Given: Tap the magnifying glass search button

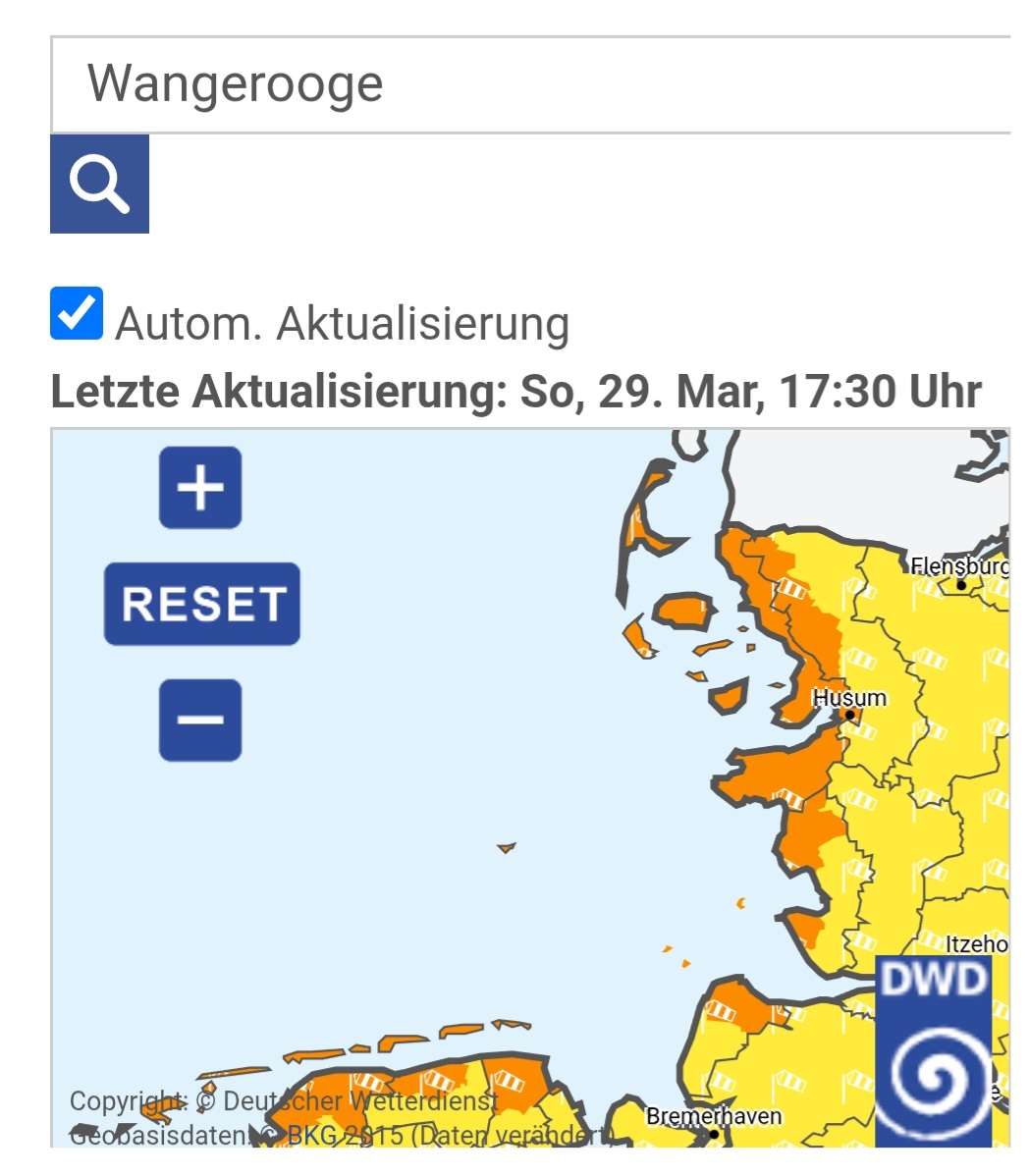Looking at the screenshot, I should tap(99, 184).
